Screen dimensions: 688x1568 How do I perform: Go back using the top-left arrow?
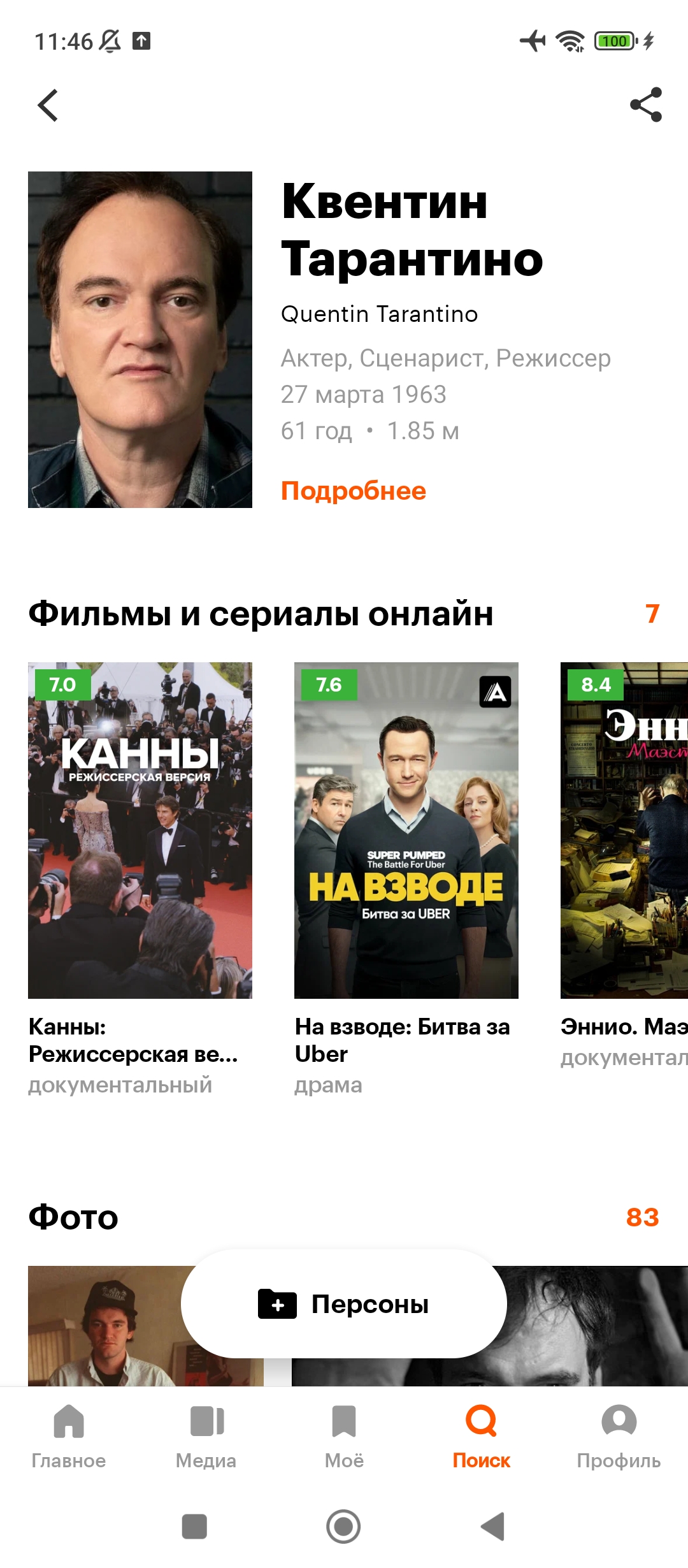pyautogui.click(x=48, y=105)
